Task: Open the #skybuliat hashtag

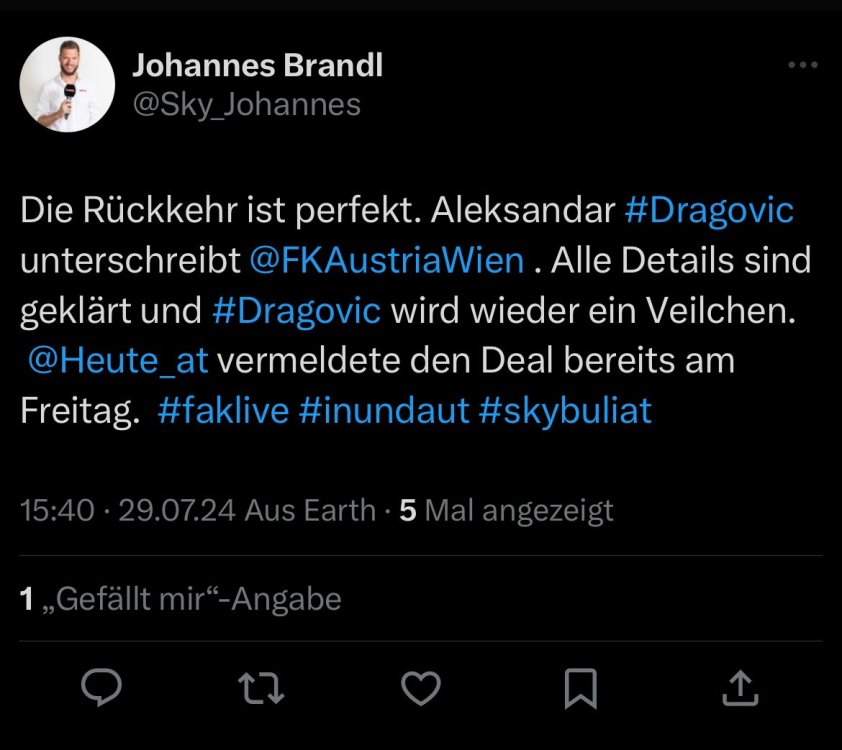Action: pyautogui.click(x=565, y=410)
